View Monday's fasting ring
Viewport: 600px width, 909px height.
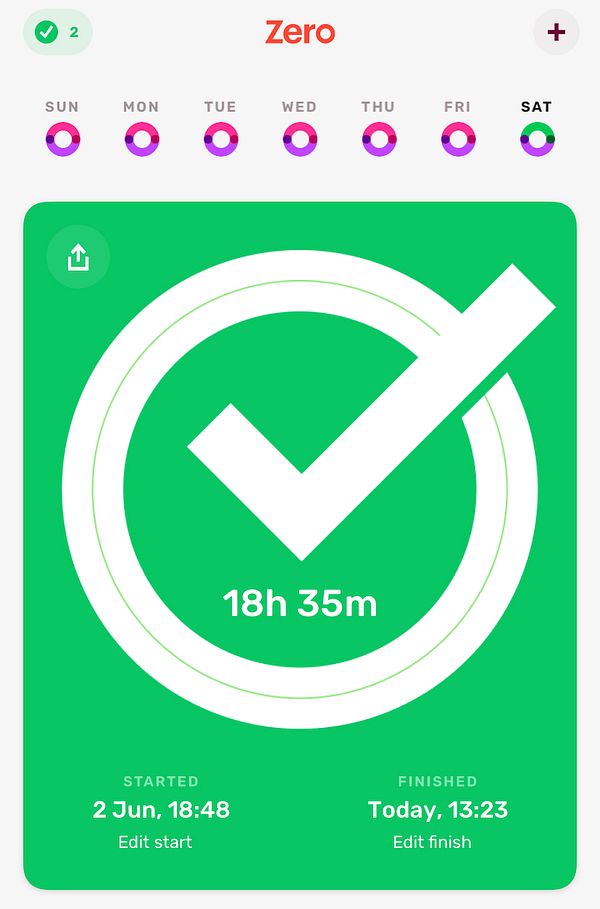141,139
